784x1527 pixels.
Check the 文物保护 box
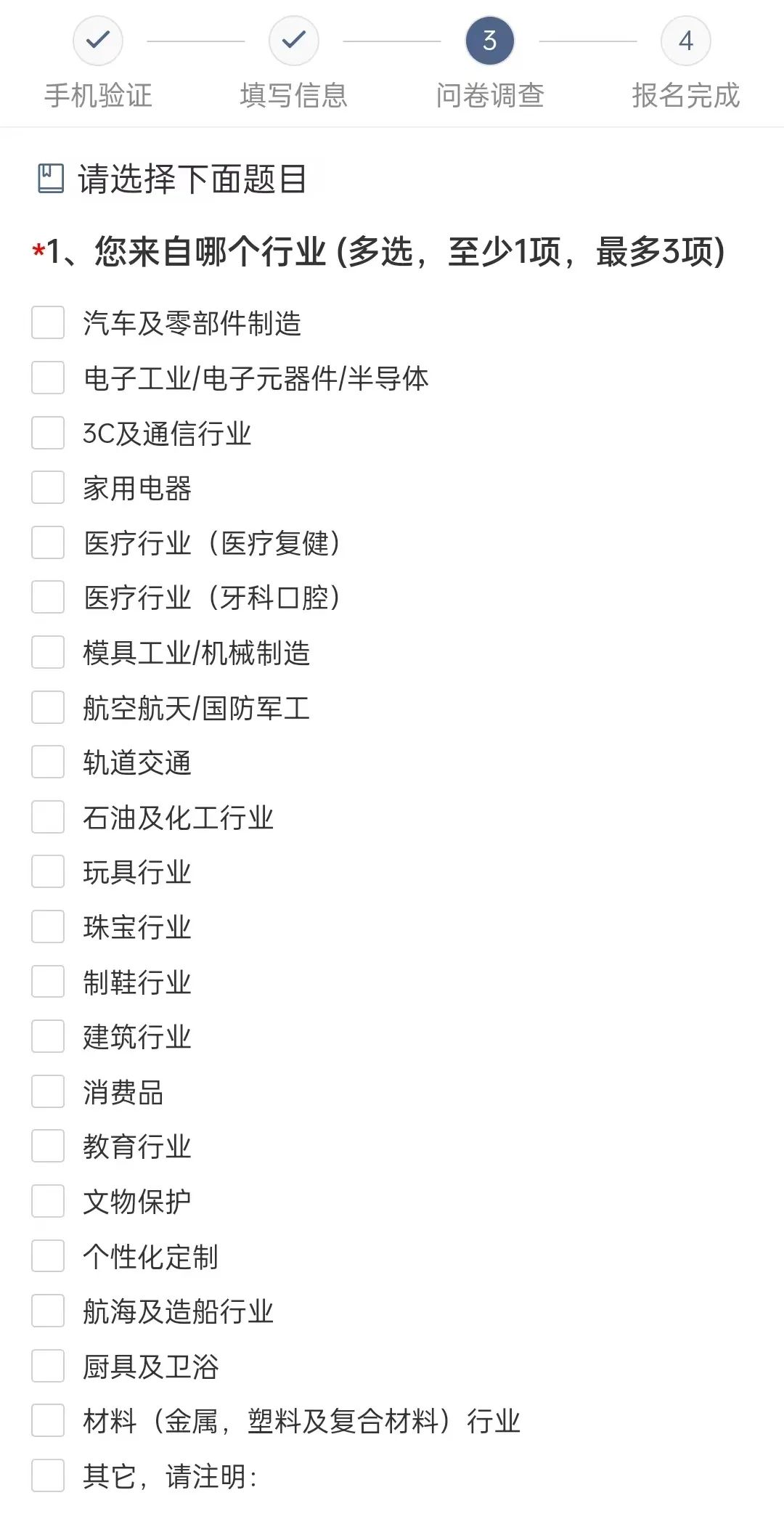48,1202
